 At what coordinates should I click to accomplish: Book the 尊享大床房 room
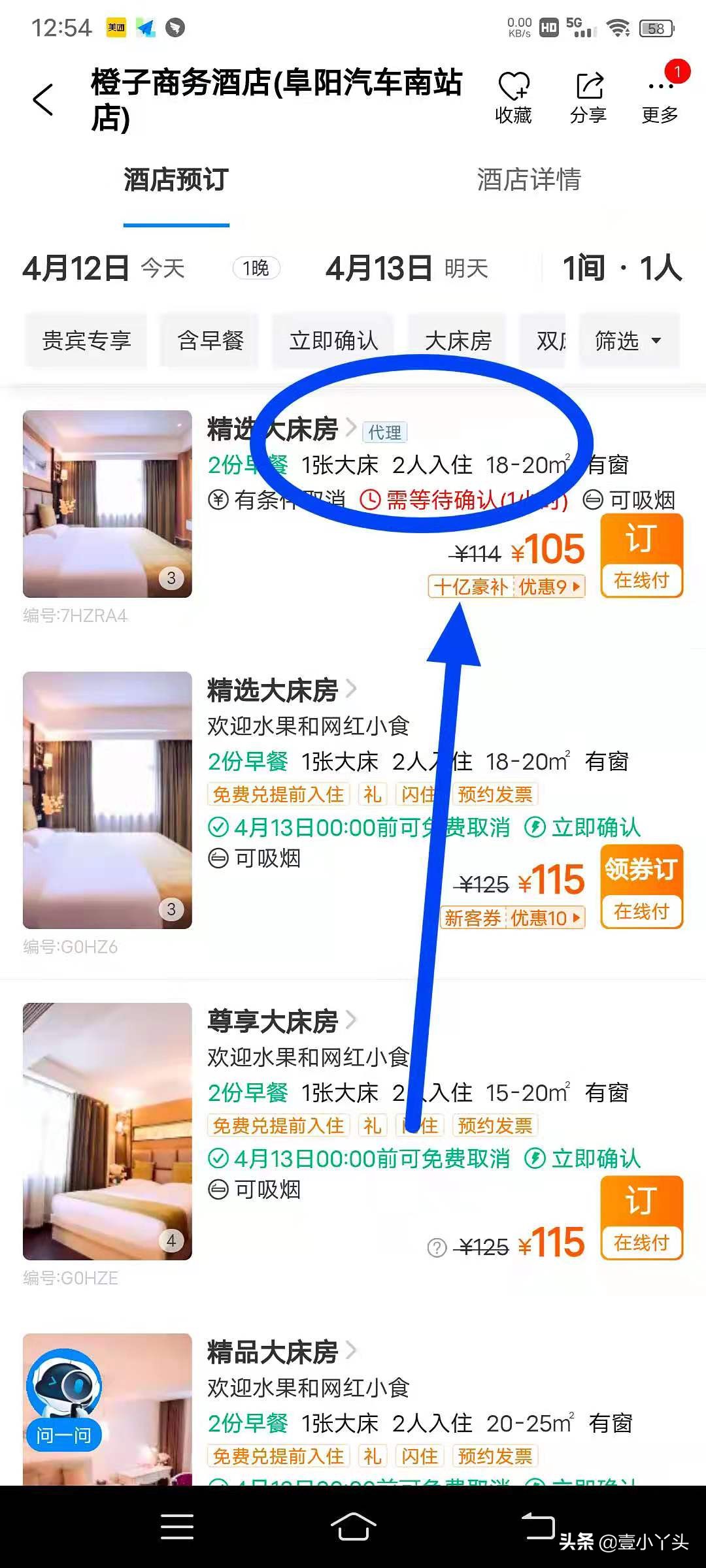pyautogui.click(x=641, y=1218)
